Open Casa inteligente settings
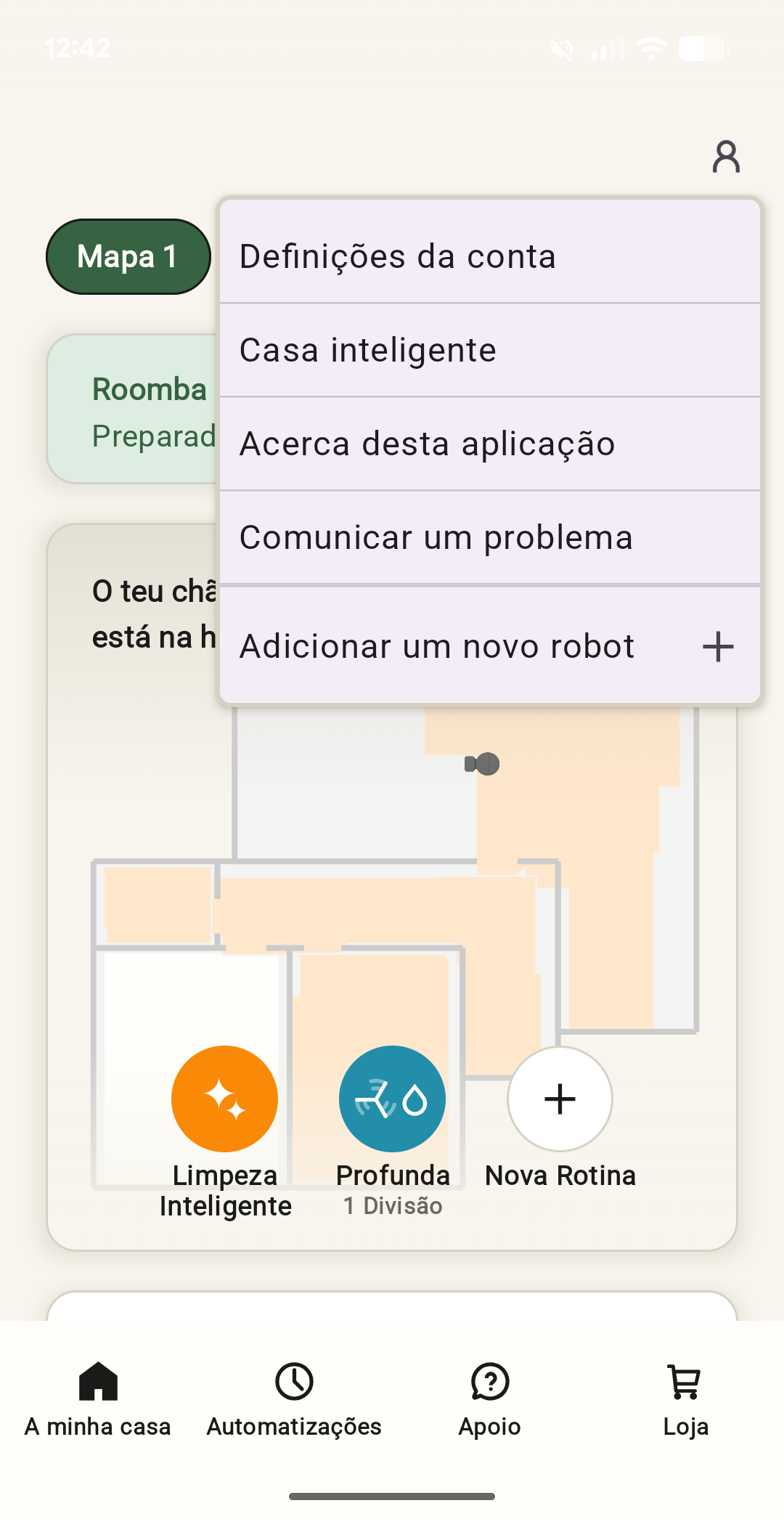The image size is (784, 1519). pos(489,350)
